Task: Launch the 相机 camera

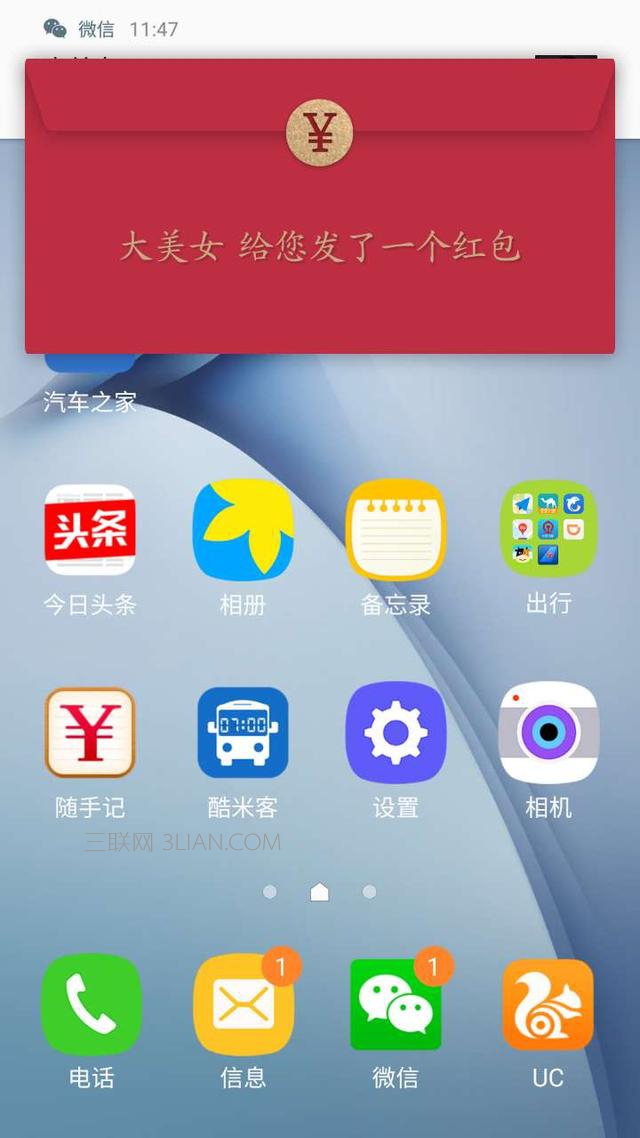Action: click(x=548, y=733)
